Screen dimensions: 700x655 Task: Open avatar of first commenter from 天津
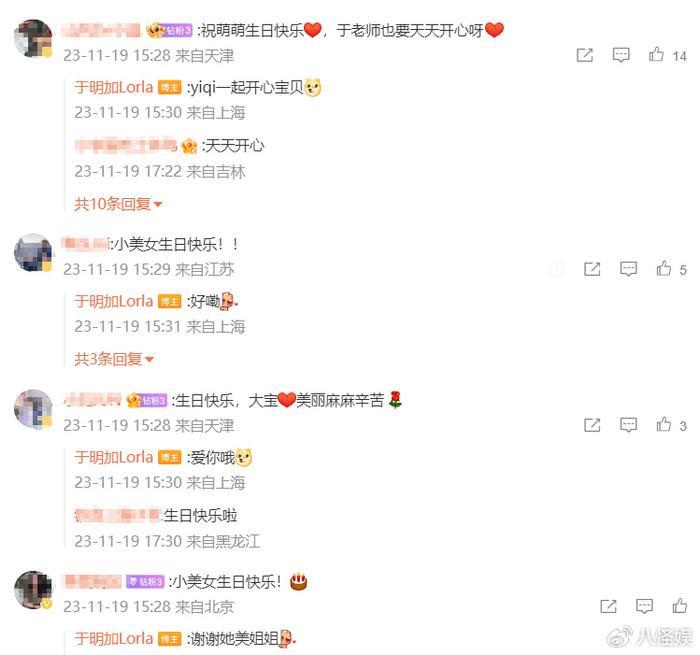[x=33, y=40]
